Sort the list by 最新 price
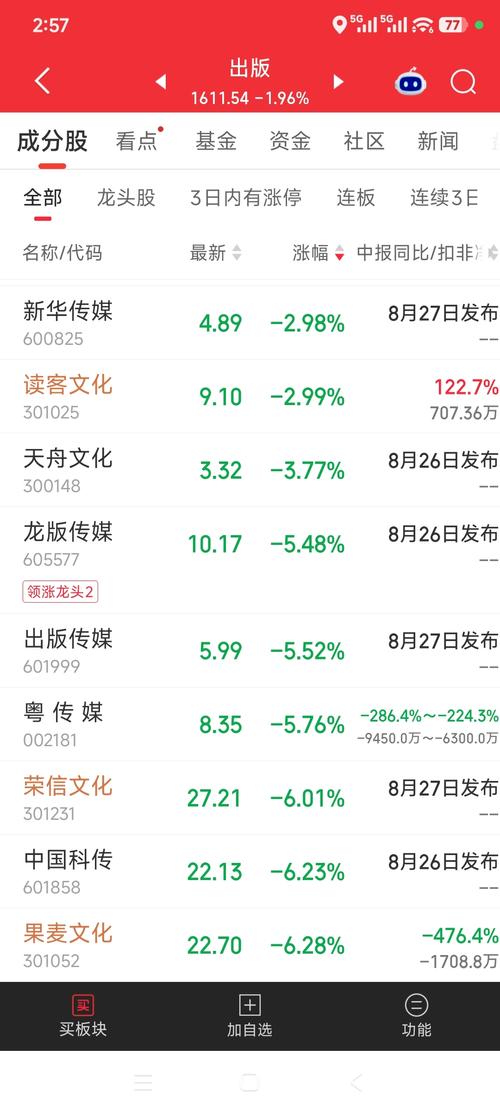 [x=215, y=253]
